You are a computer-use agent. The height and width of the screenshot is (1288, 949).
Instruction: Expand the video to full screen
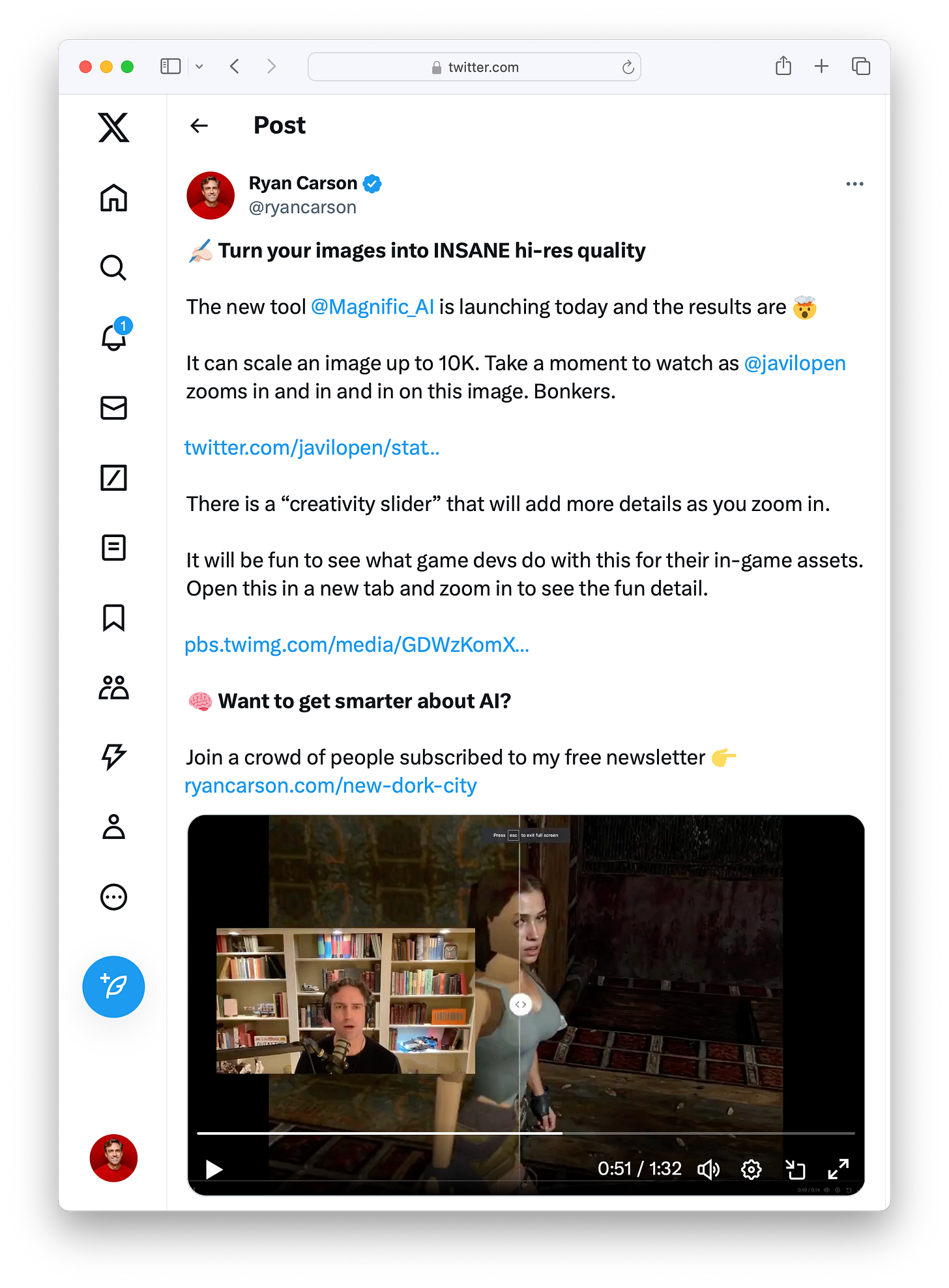point(838,1169)
